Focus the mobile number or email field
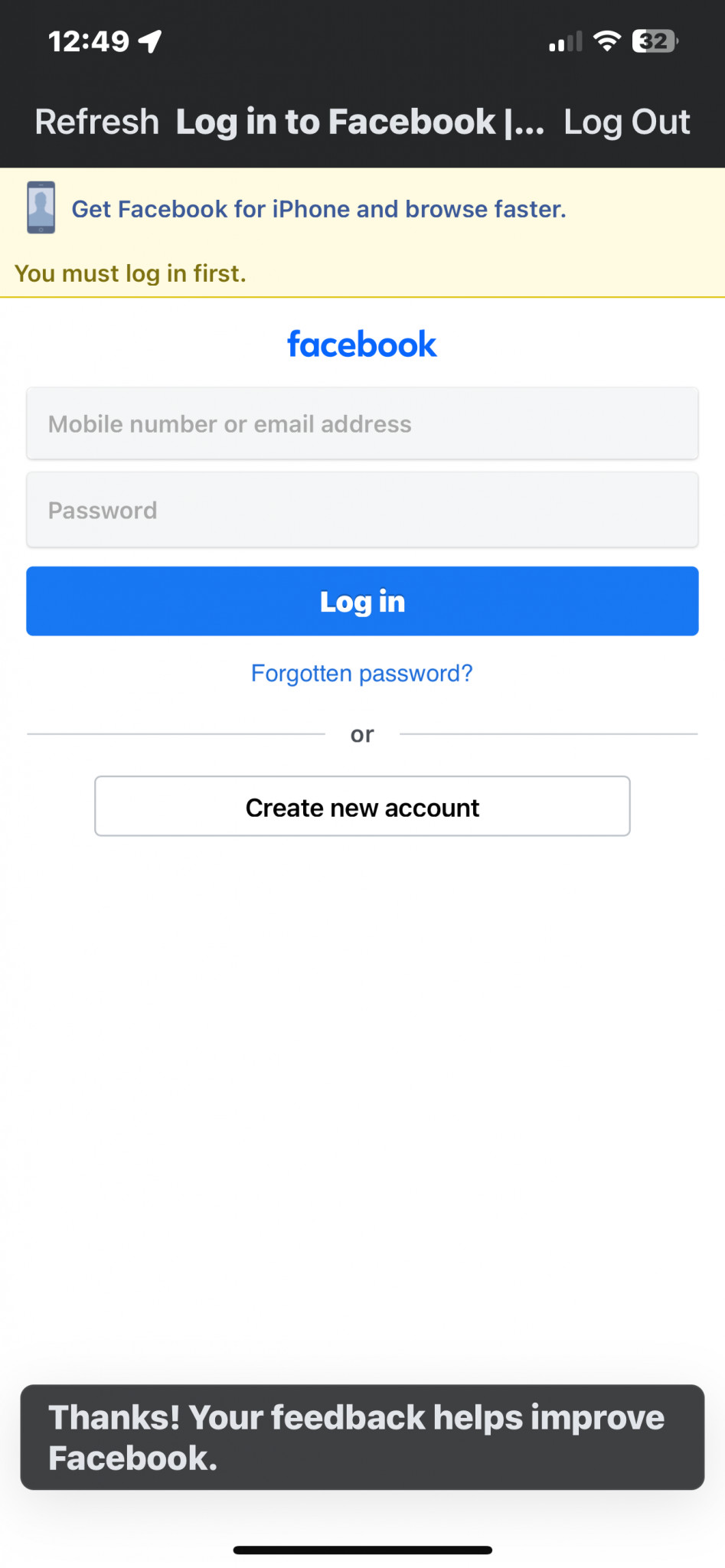The width and height of the screenshot is (725, 1568). click(x=362, y=424)
